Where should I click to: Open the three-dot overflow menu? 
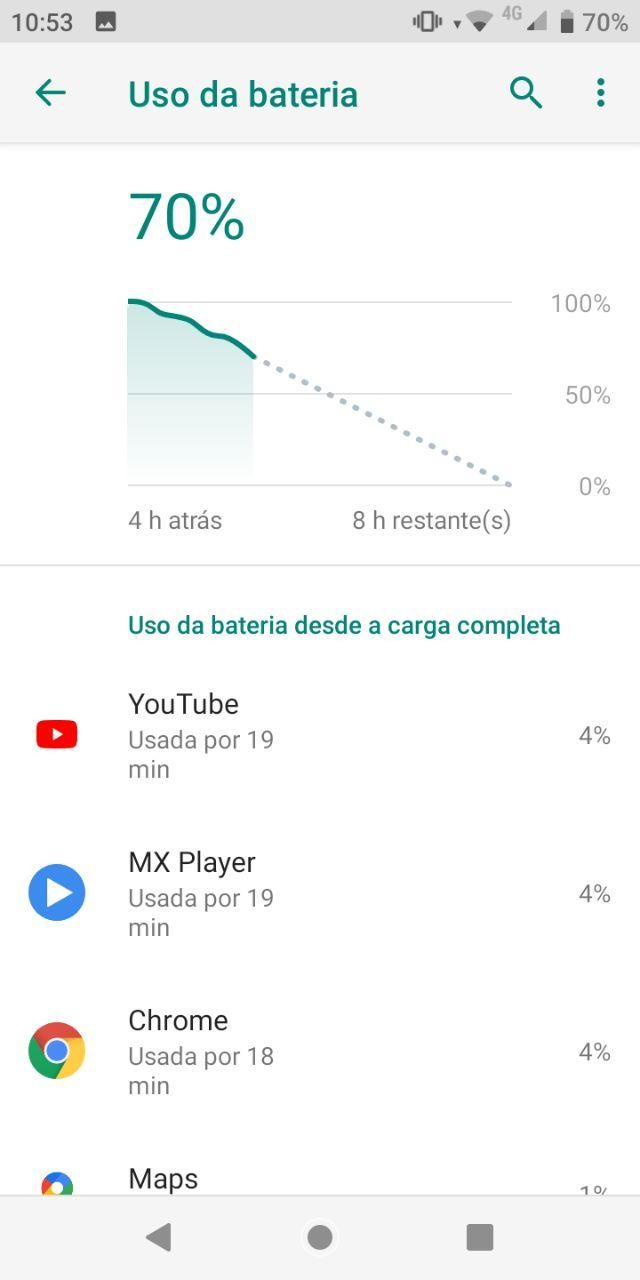pyautogui.click(x=600, y=93)
